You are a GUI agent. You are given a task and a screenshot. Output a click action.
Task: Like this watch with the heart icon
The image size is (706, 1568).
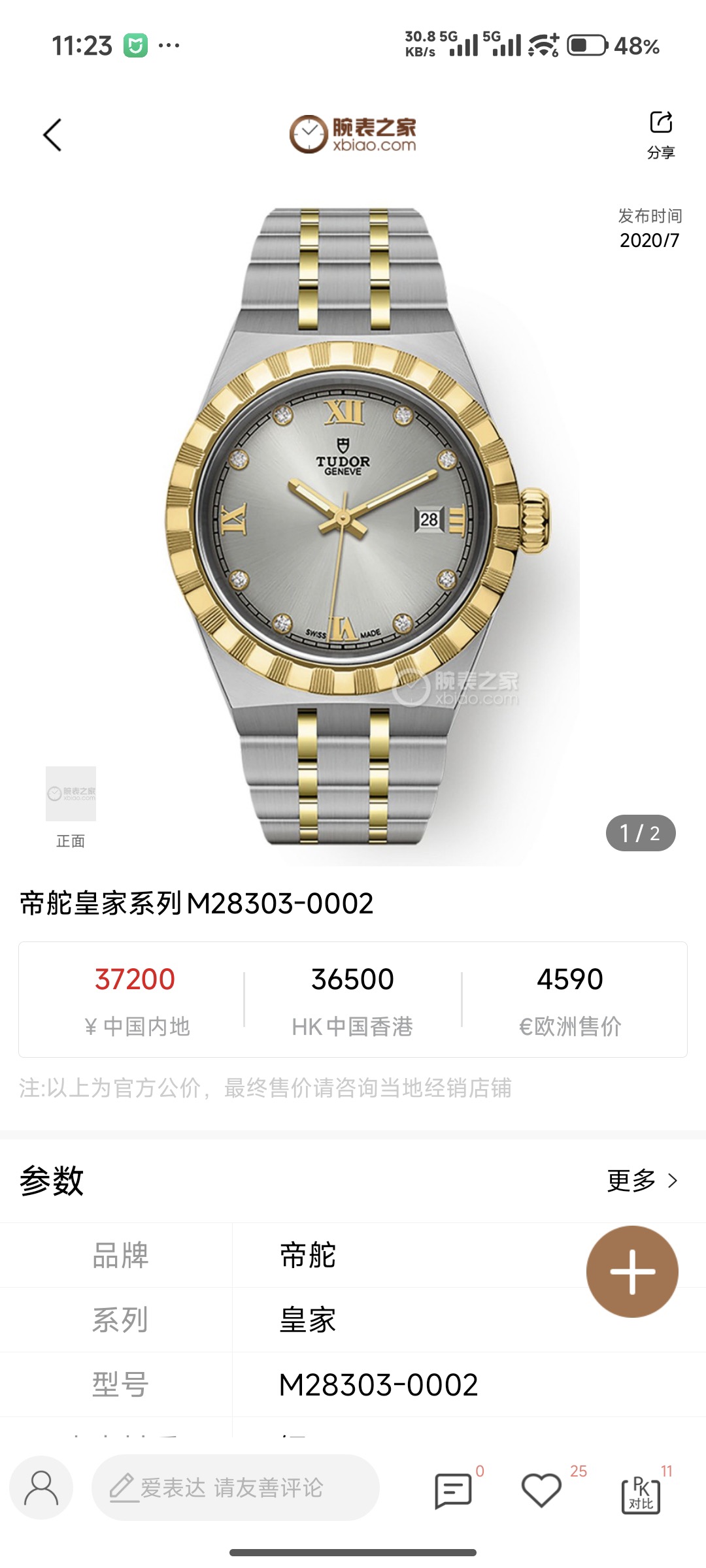click(x=541, y=1490)
